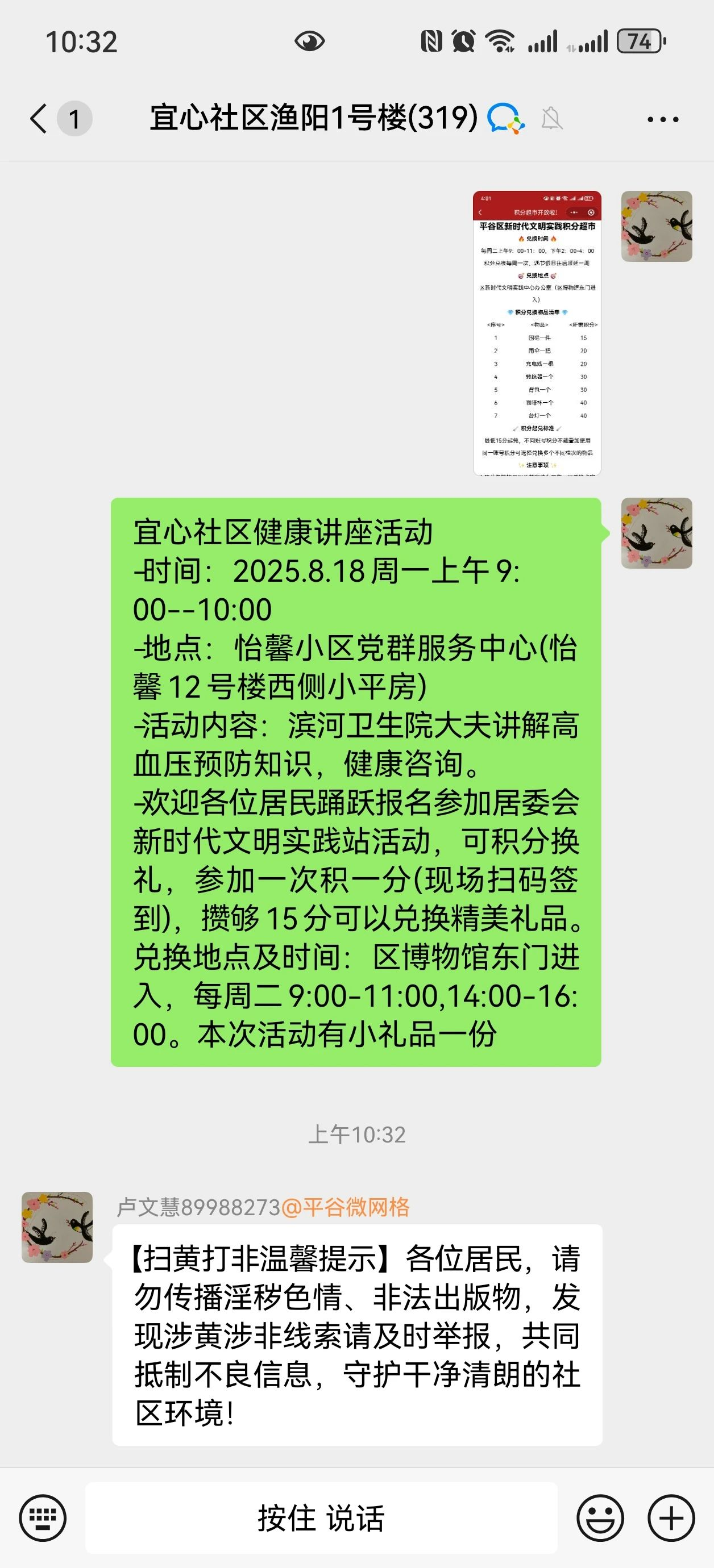Open the plus attachment menu
The height and width of the screenshot is (1568, 714).
[671, 1517]
